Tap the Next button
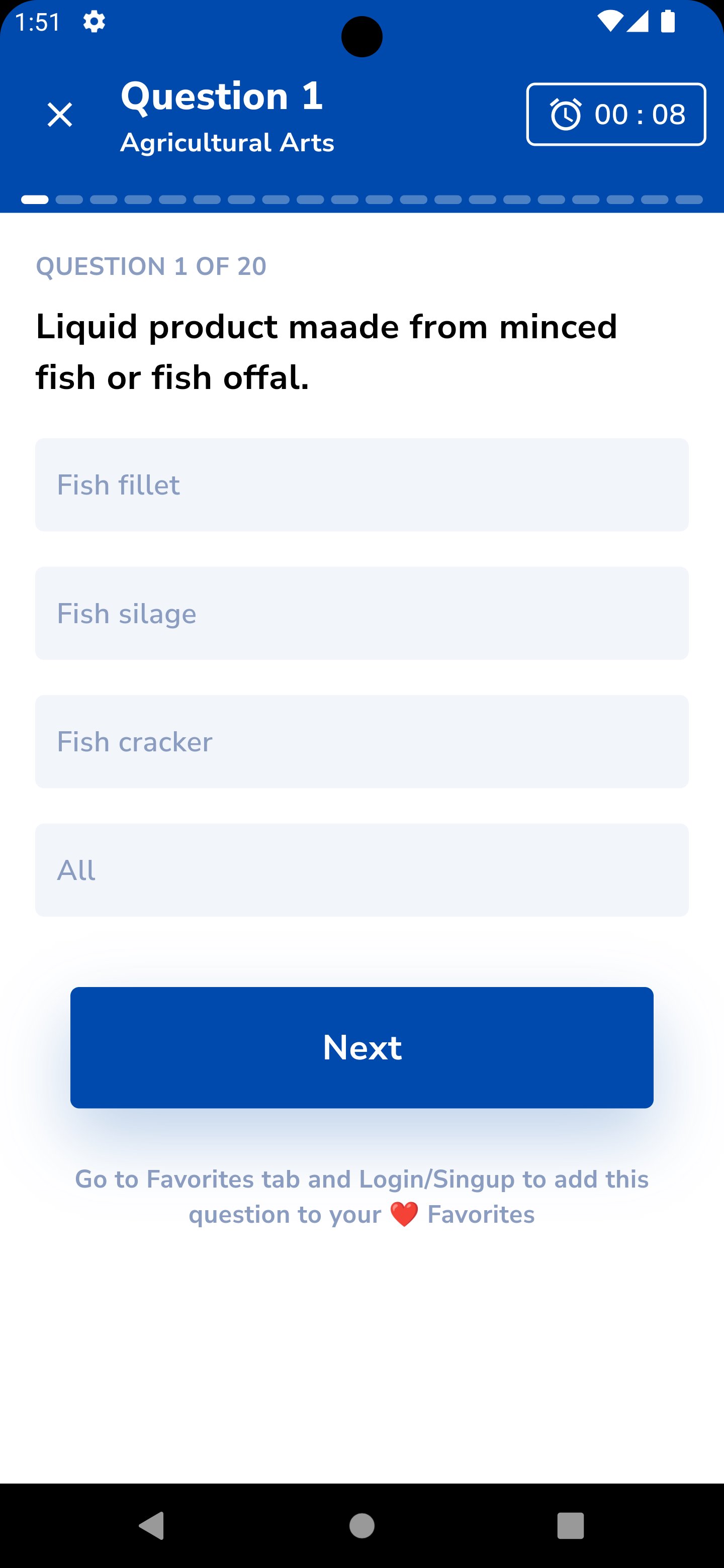Screen dimensions: 724x1568 point(361,1047)
